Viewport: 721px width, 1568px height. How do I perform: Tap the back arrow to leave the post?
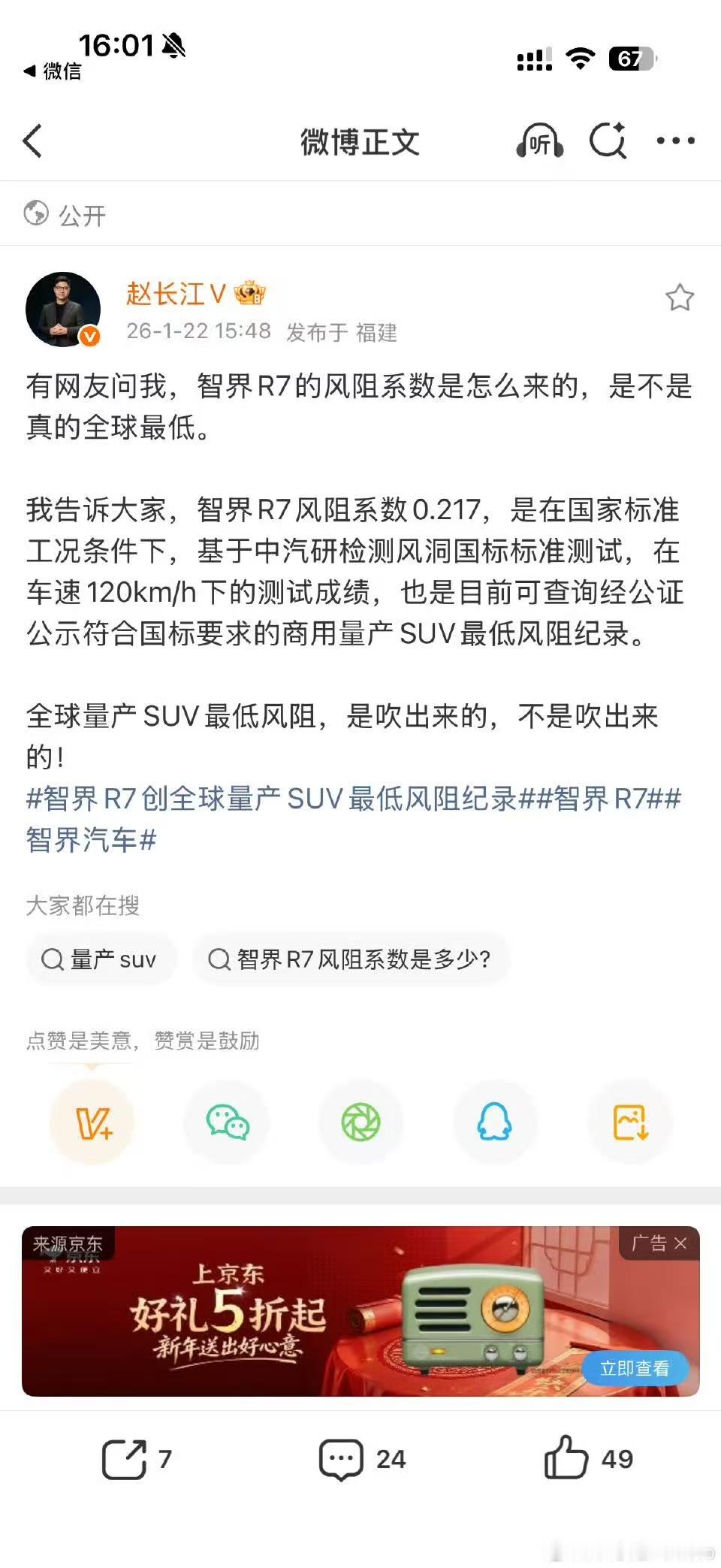tap(33, 141)
